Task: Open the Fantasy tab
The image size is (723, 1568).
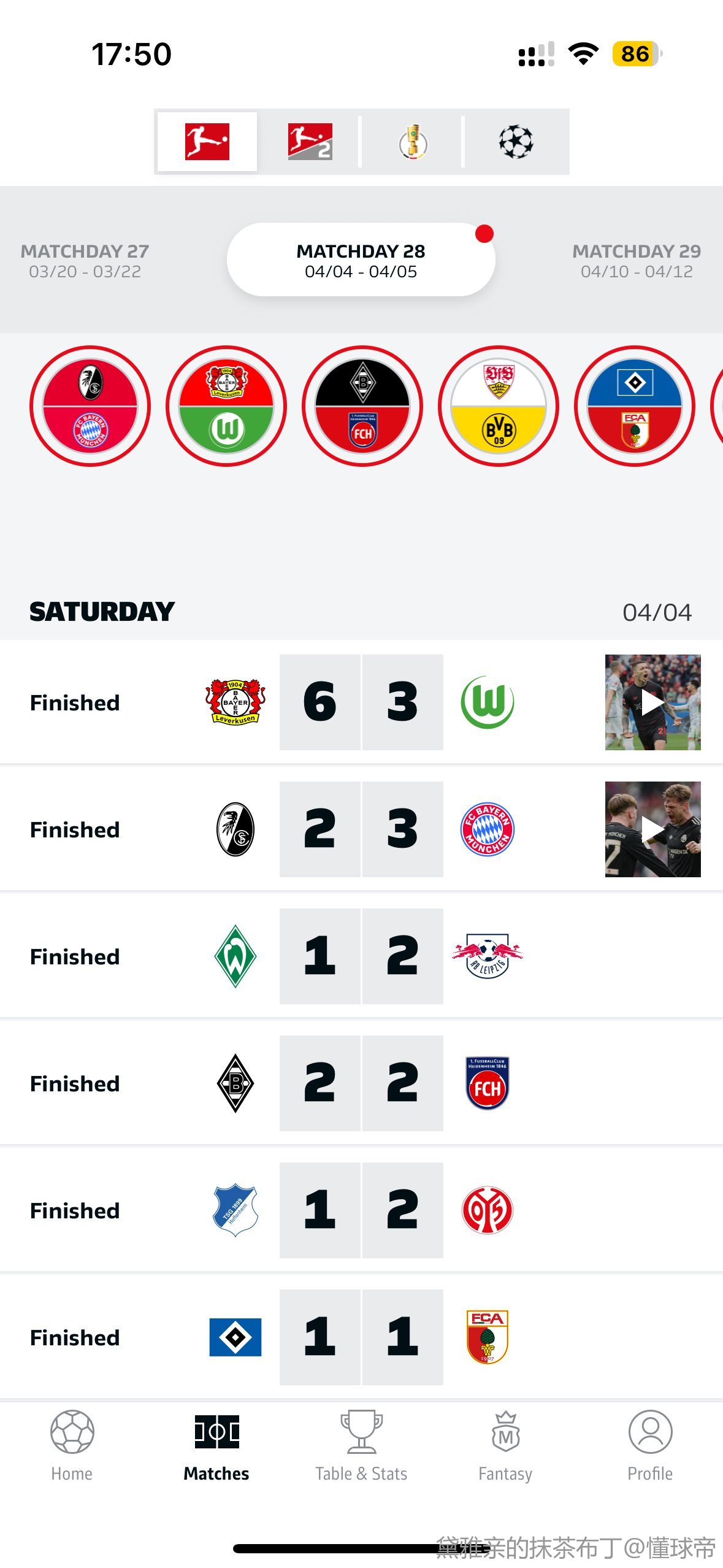Action: tap(505, 1446)
